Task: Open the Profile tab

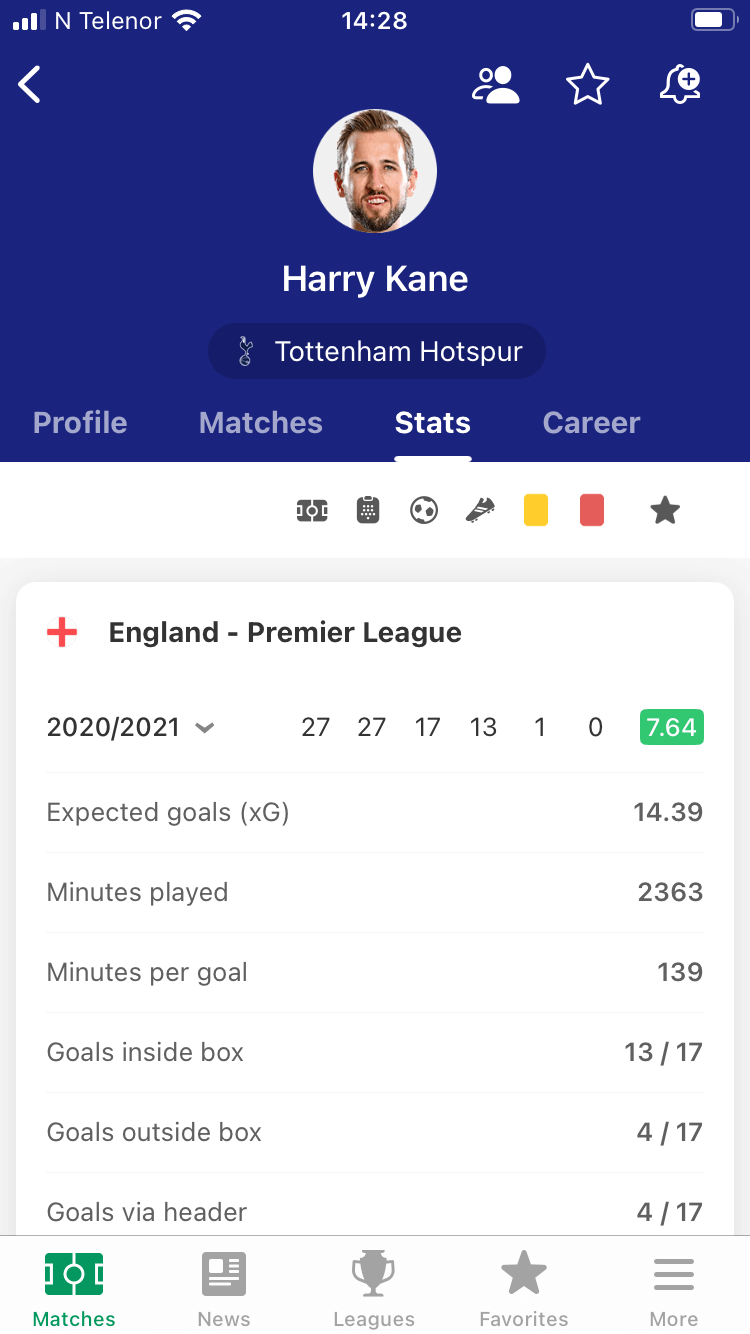Action: 80,422
